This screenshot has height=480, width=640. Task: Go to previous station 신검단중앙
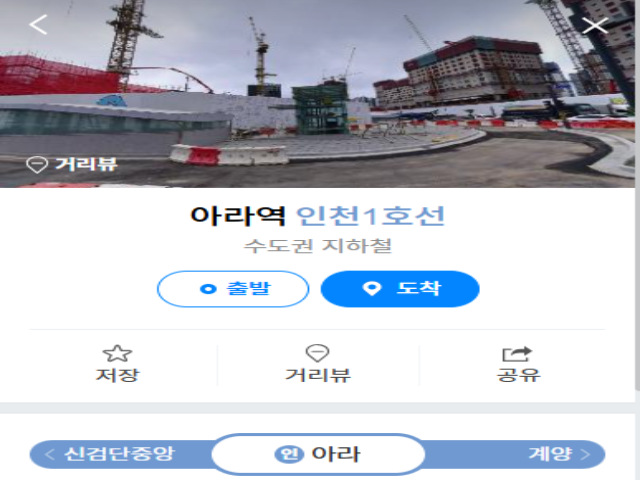tap(110, 454)
